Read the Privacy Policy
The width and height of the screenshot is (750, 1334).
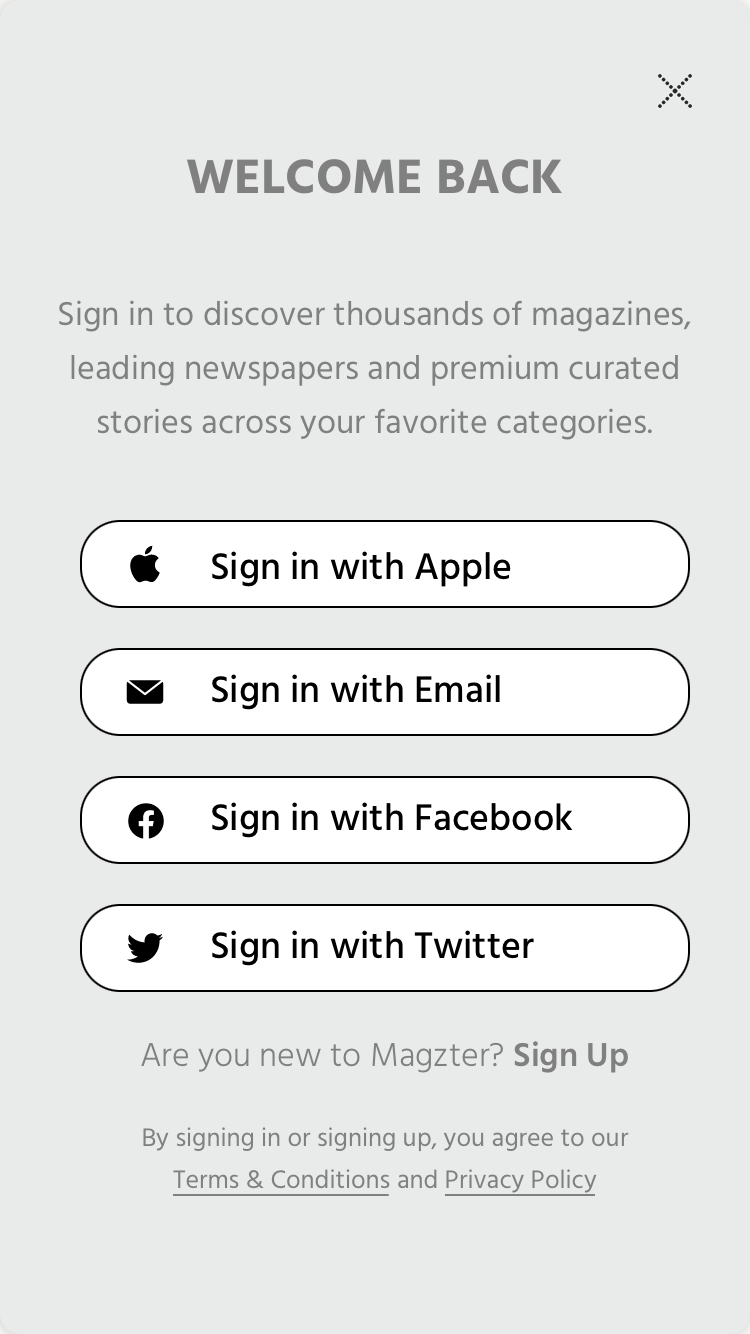520,1180
